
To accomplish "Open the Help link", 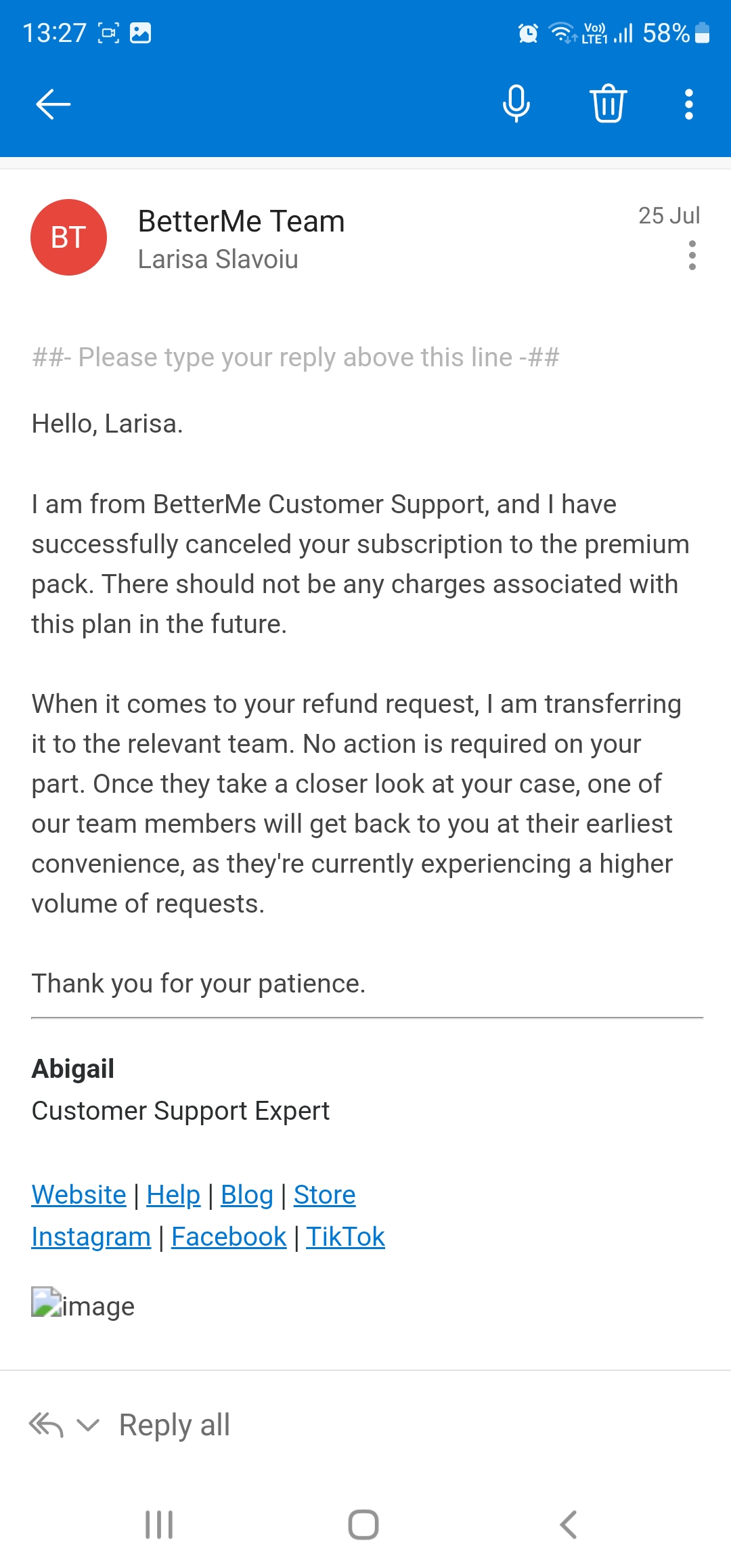I will click(173, 1194).
